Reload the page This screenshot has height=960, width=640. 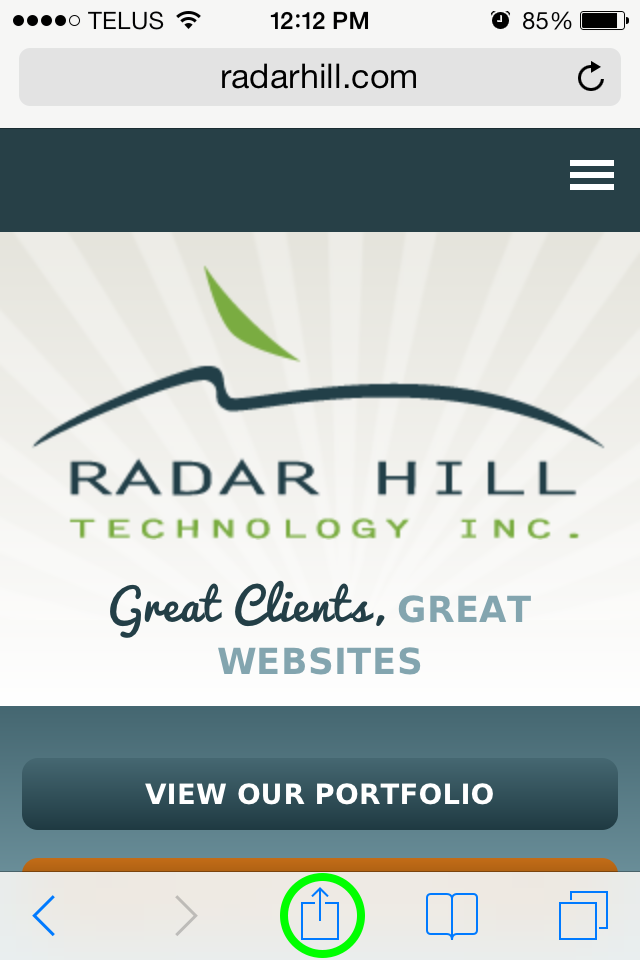(591, 77)
